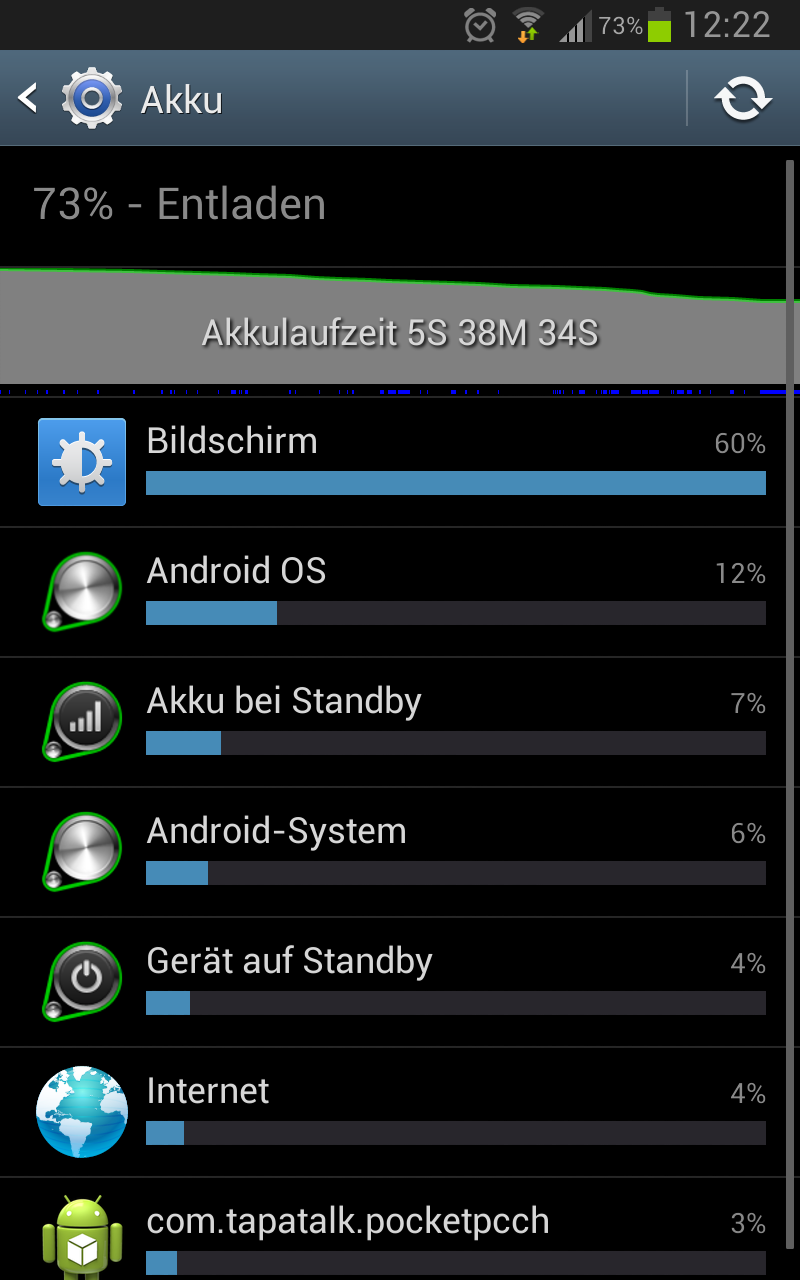Refresh the battery usage stats
800x1280 pixels.
743,99
